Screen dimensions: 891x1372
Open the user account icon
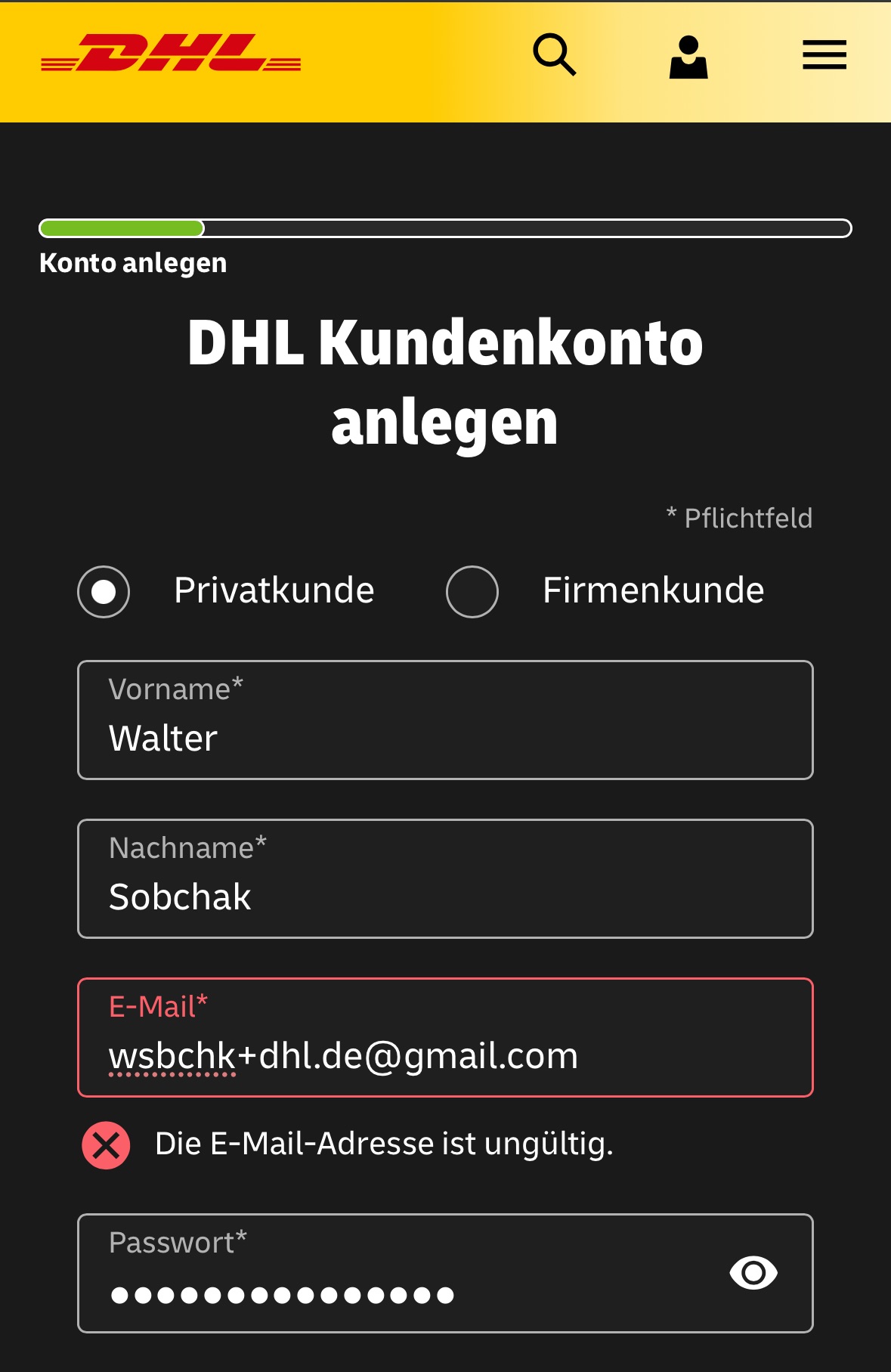688,57
